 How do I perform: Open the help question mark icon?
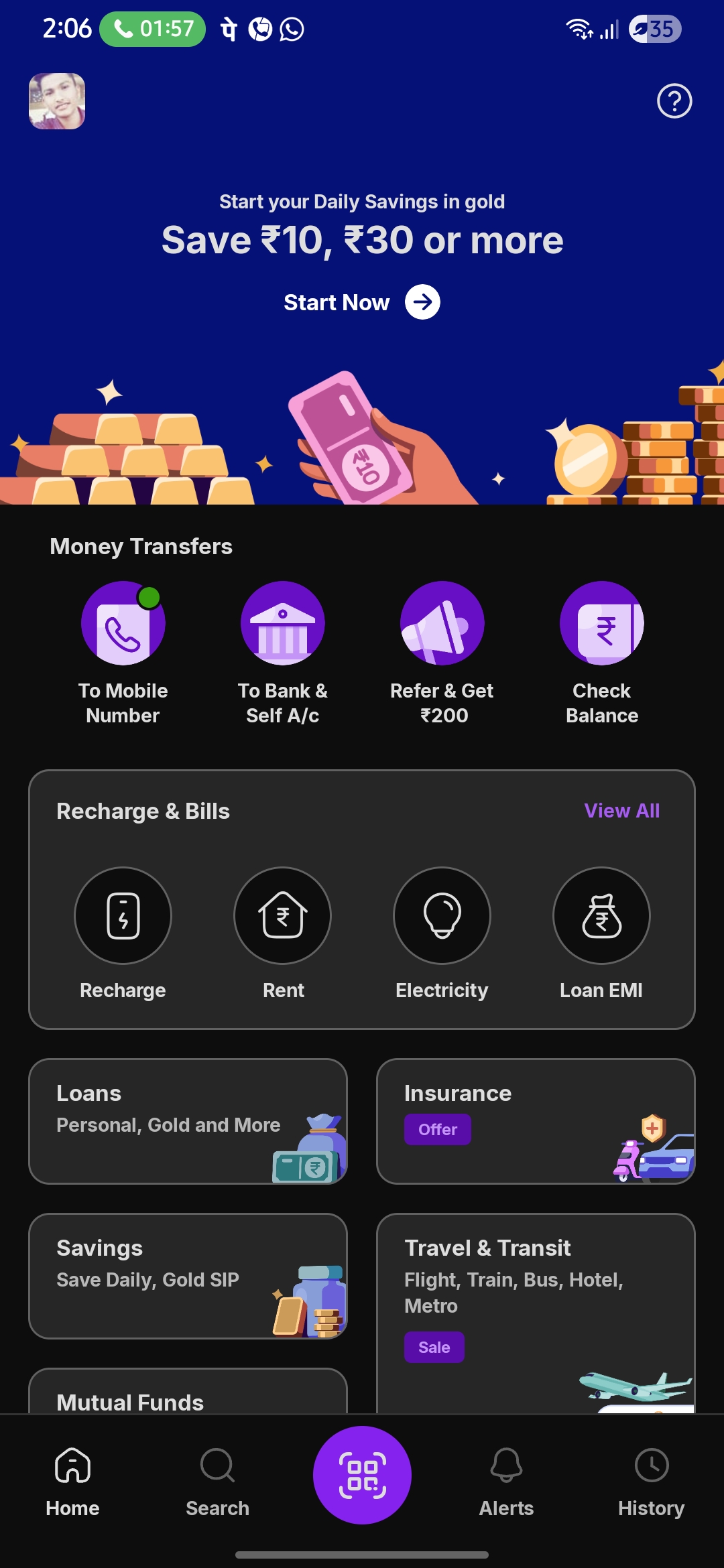tap(674, 101)
